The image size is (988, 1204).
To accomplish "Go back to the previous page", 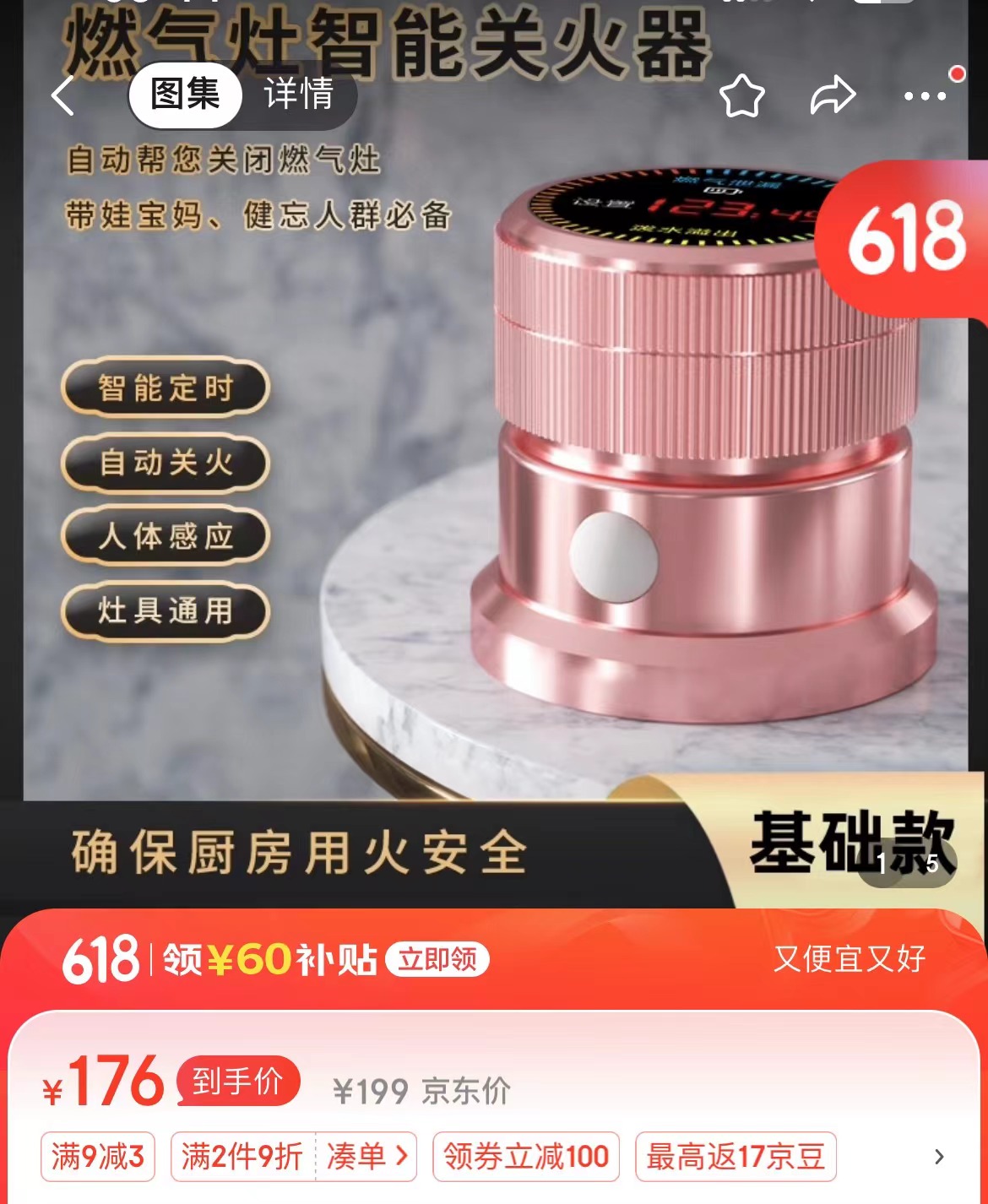I will (64, 95).
